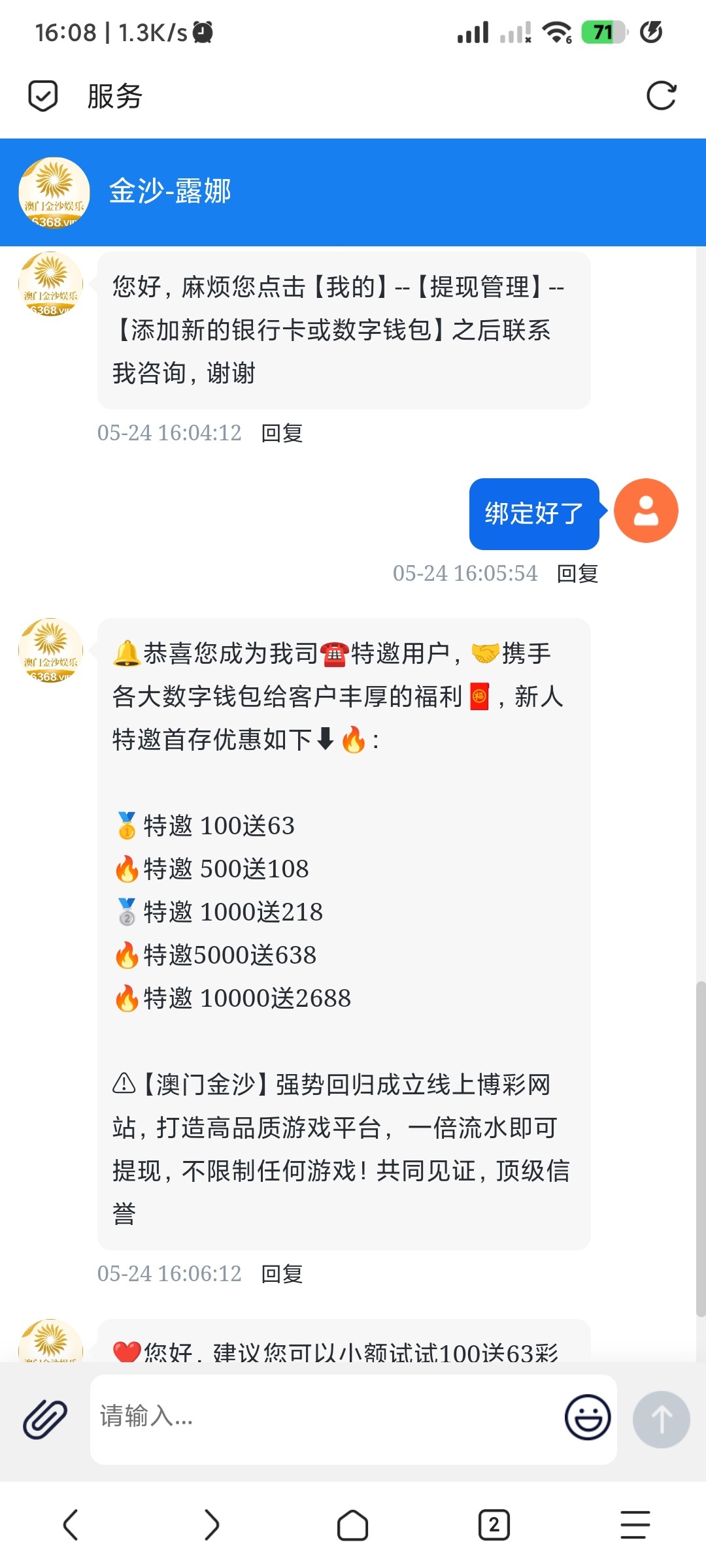The height and width of the screenshot is (1568, 706).
Task: Open the emoji picker
Action: click(x=588, y=1418)
